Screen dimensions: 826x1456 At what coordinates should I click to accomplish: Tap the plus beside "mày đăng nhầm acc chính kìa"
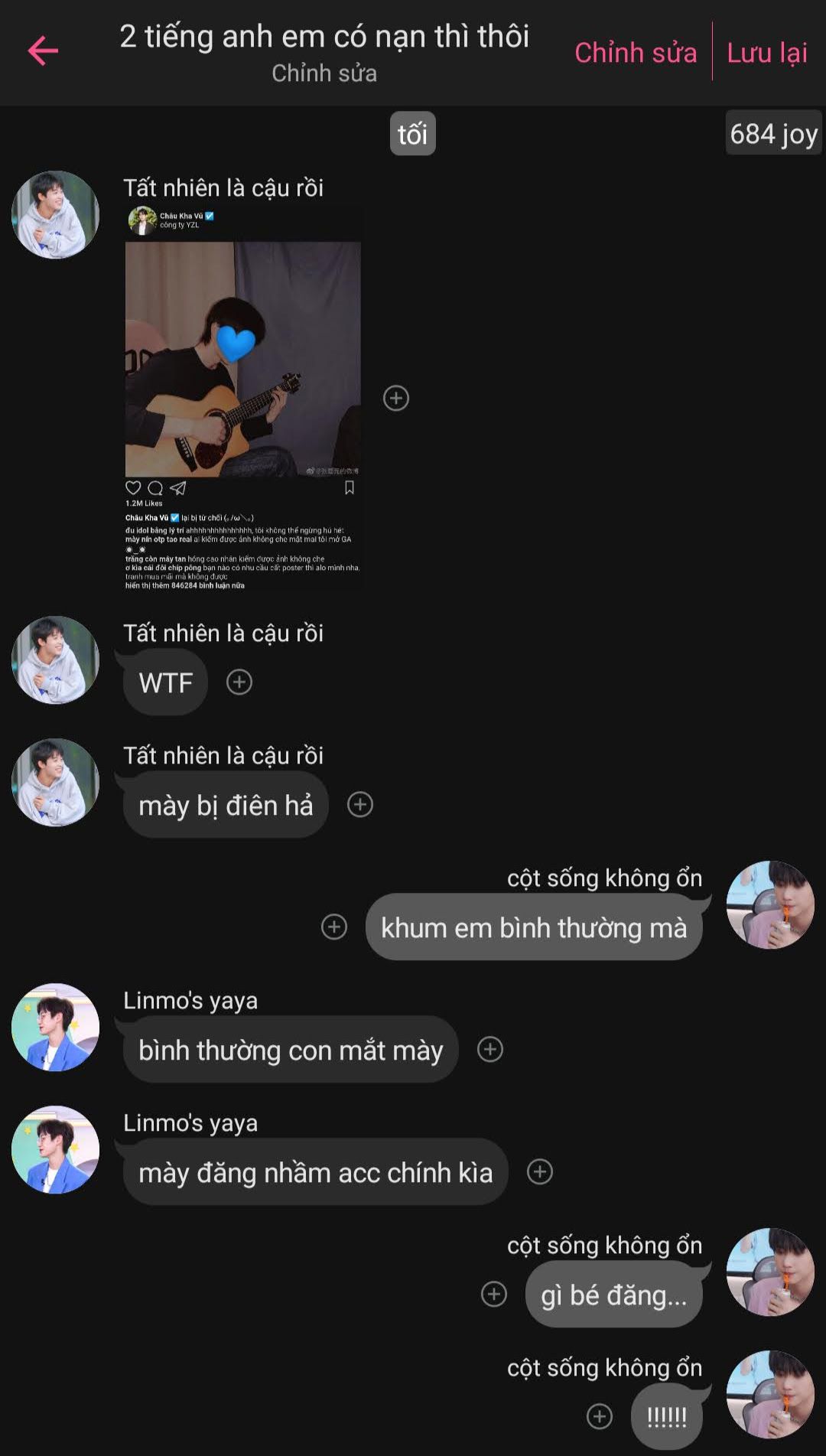540,1171
